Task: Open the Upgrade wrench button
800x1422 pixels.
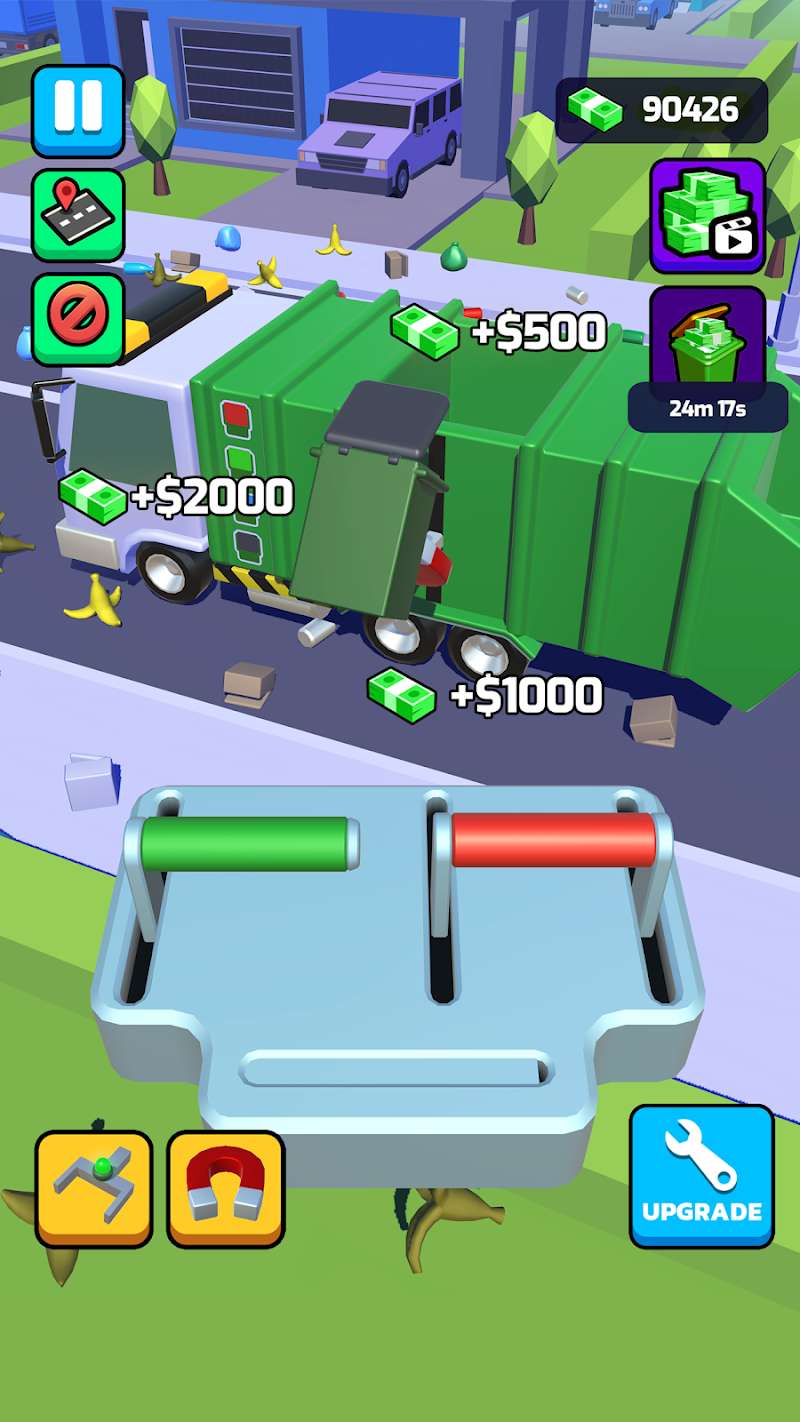Action: (x=702, y=1176)
